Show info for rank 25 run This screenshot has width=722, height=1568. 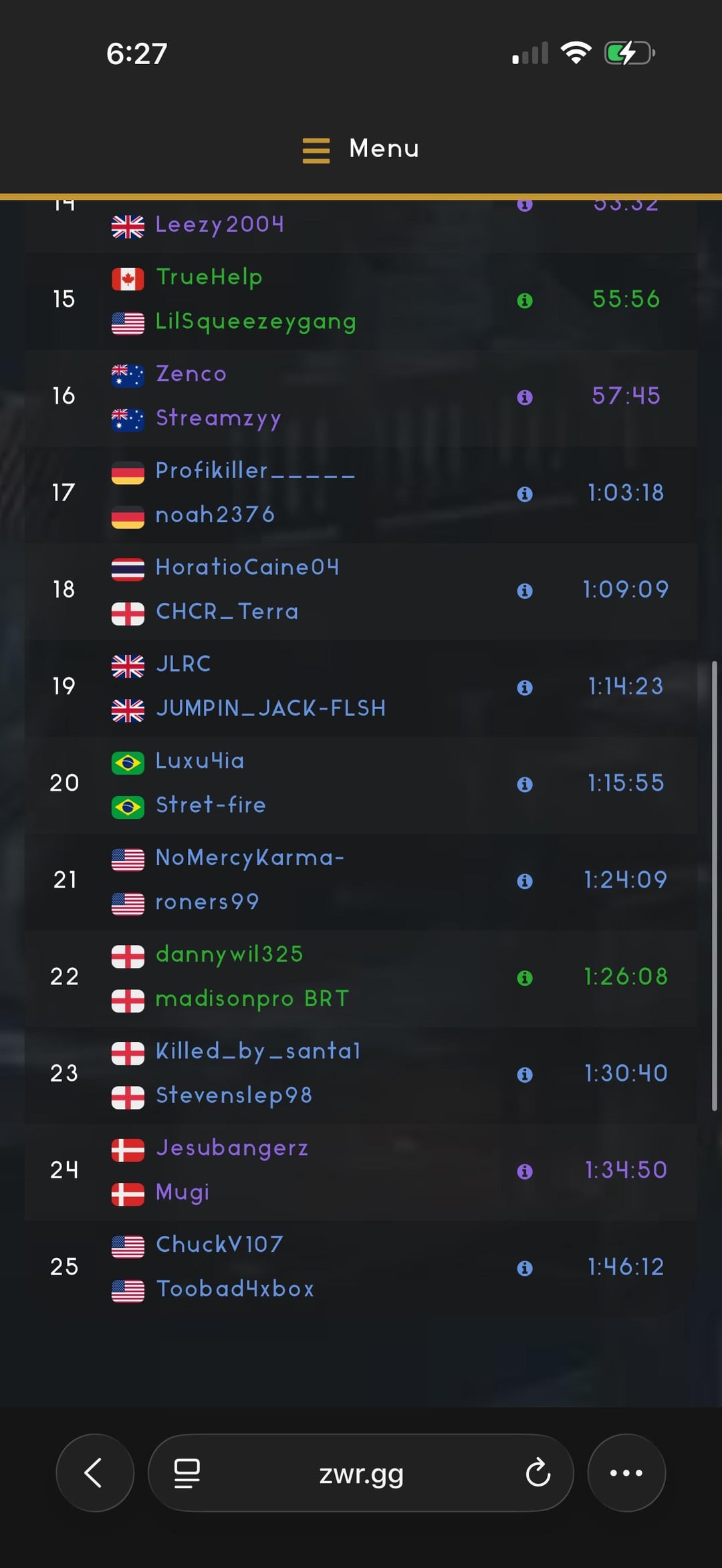coord(525,1268)
